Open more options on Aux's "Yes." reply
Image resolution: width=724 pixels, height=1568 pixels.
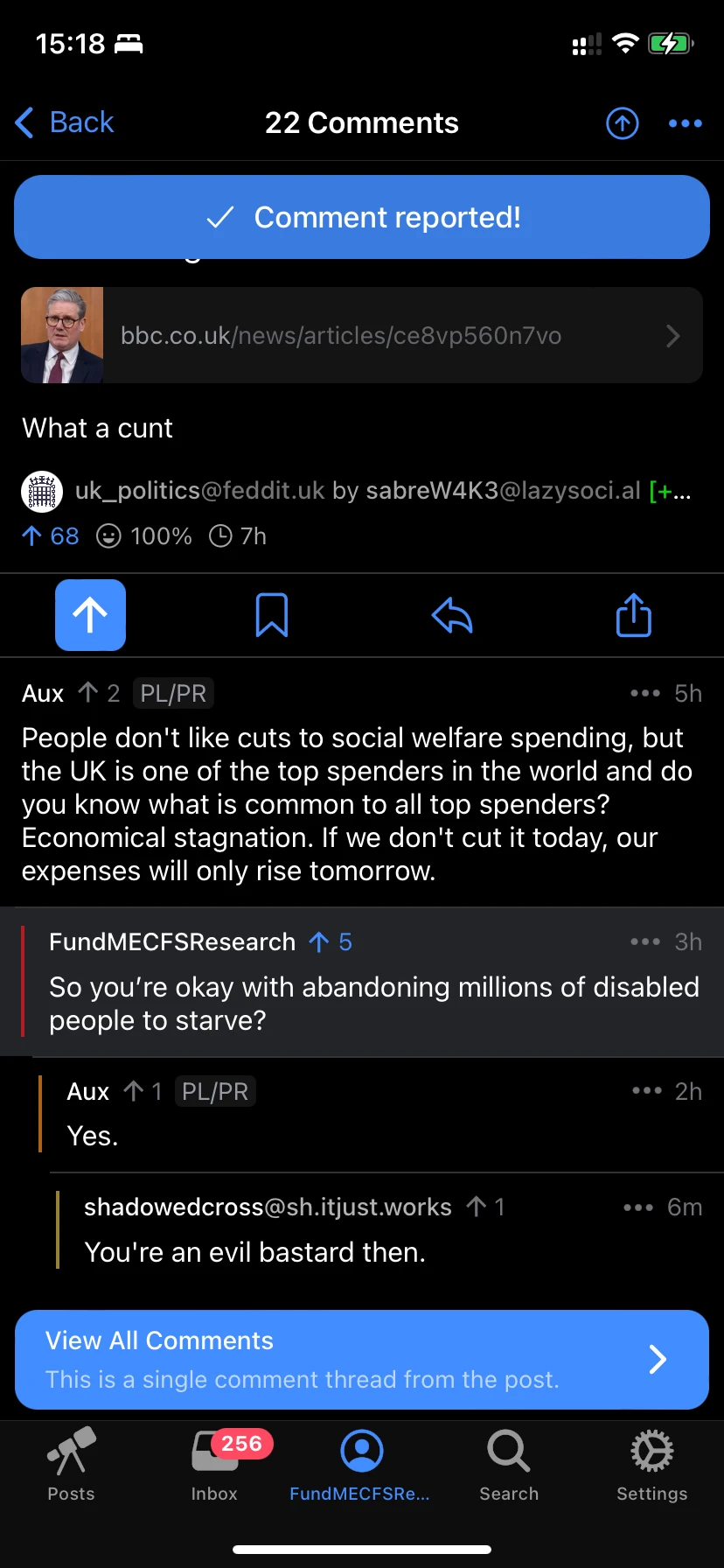point(647,1090)
